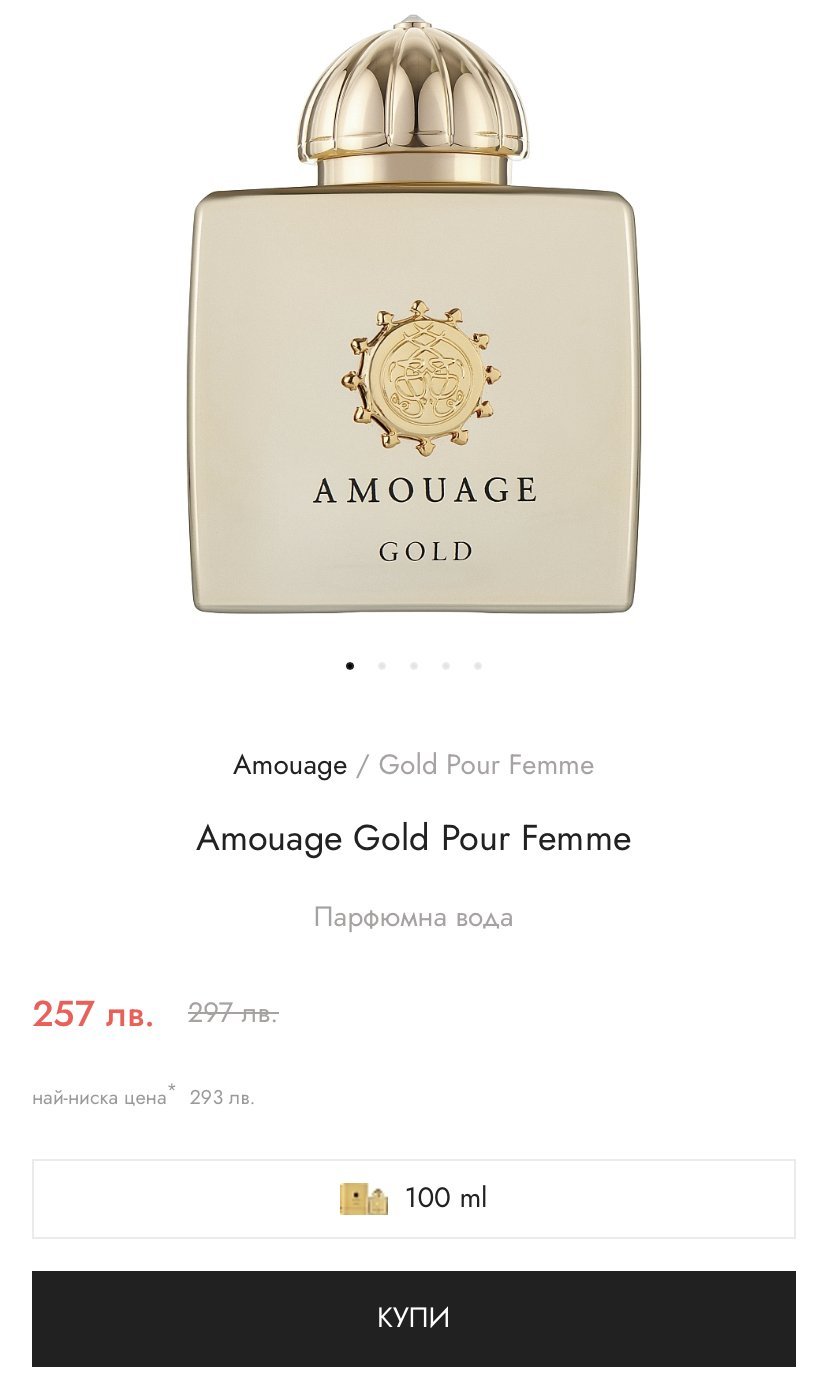This screenshot has height=1391, width=828.
Task: Buy the perfume with the КУПИ button
Action: coord(413,1318)
